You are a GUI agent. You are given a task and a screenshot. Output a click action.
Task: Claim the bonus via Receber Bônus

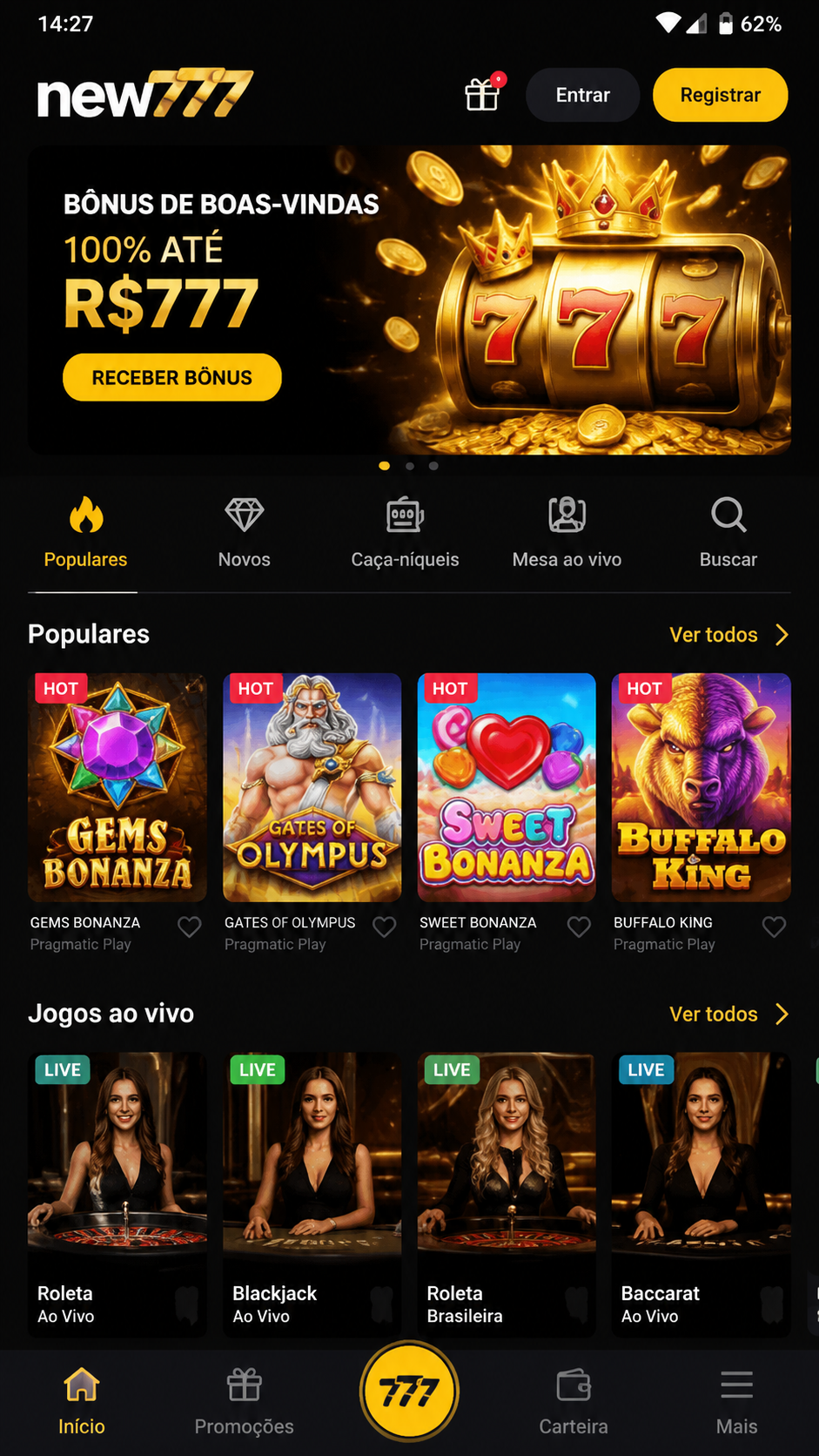click(x=171, y=377)
